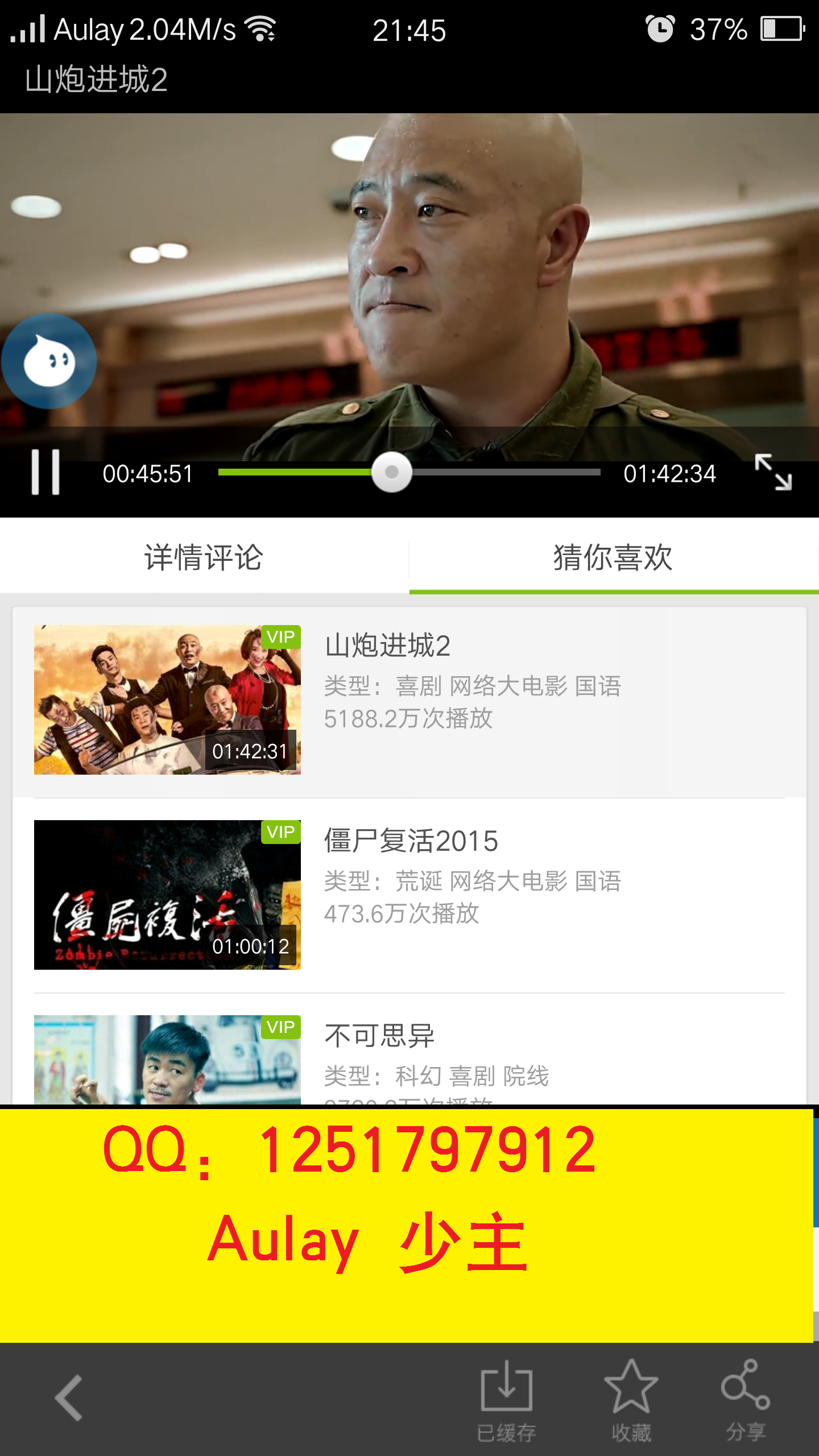Add the video to 收藏 favorites
819x1456 pixels.
coord(631,1400)
